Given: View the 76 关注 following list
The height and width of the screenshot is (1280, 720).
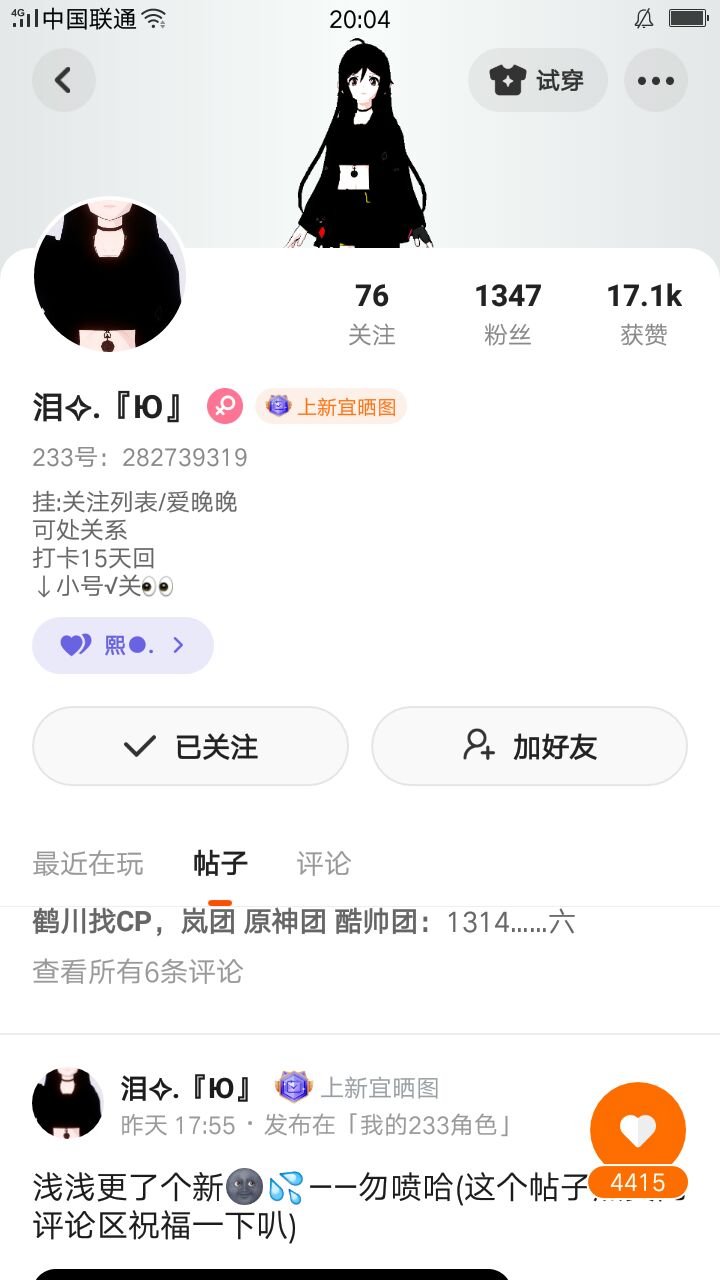Looking at the screenshot, I should click(x=371, y=312).
